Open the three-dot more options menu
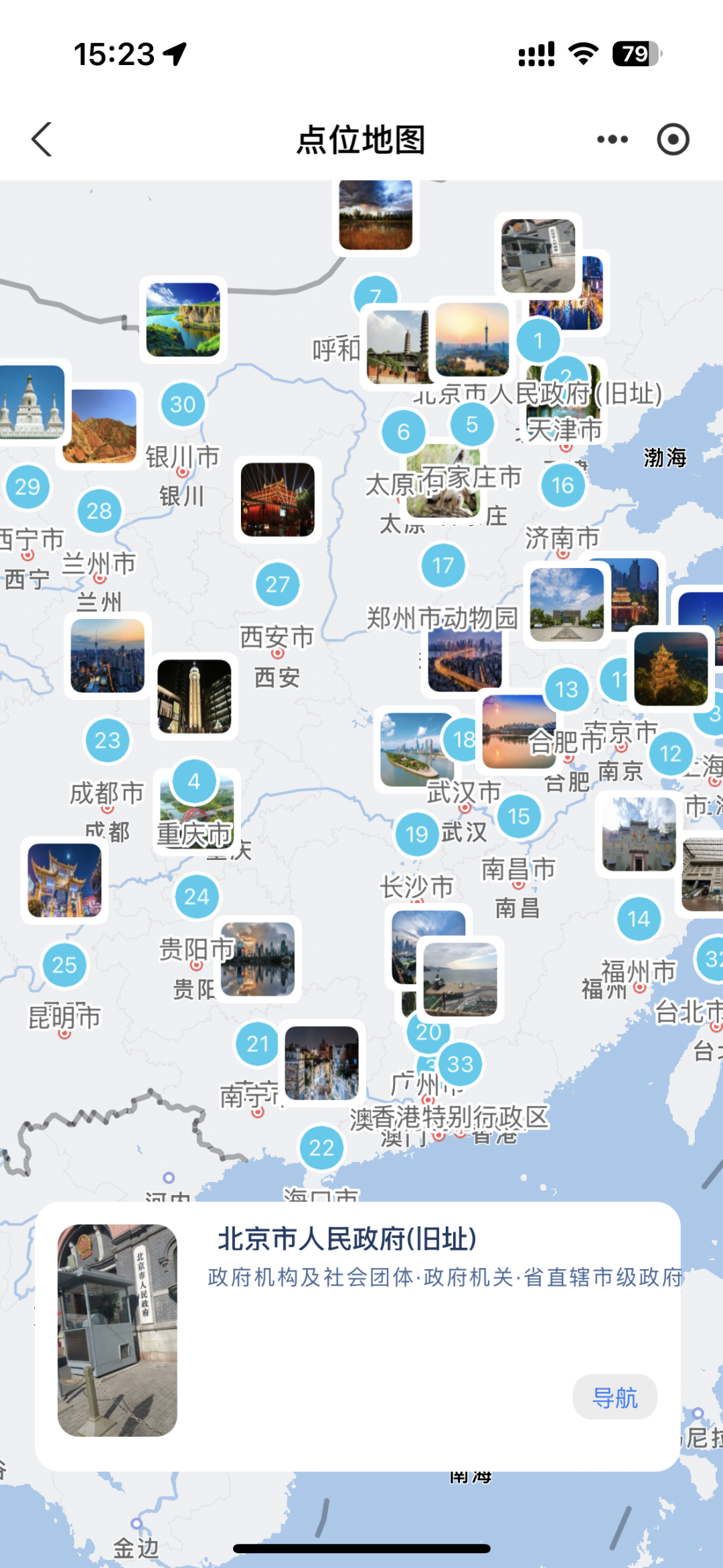The width and height of the screenshot is (723, 1568). click(612, 139)
